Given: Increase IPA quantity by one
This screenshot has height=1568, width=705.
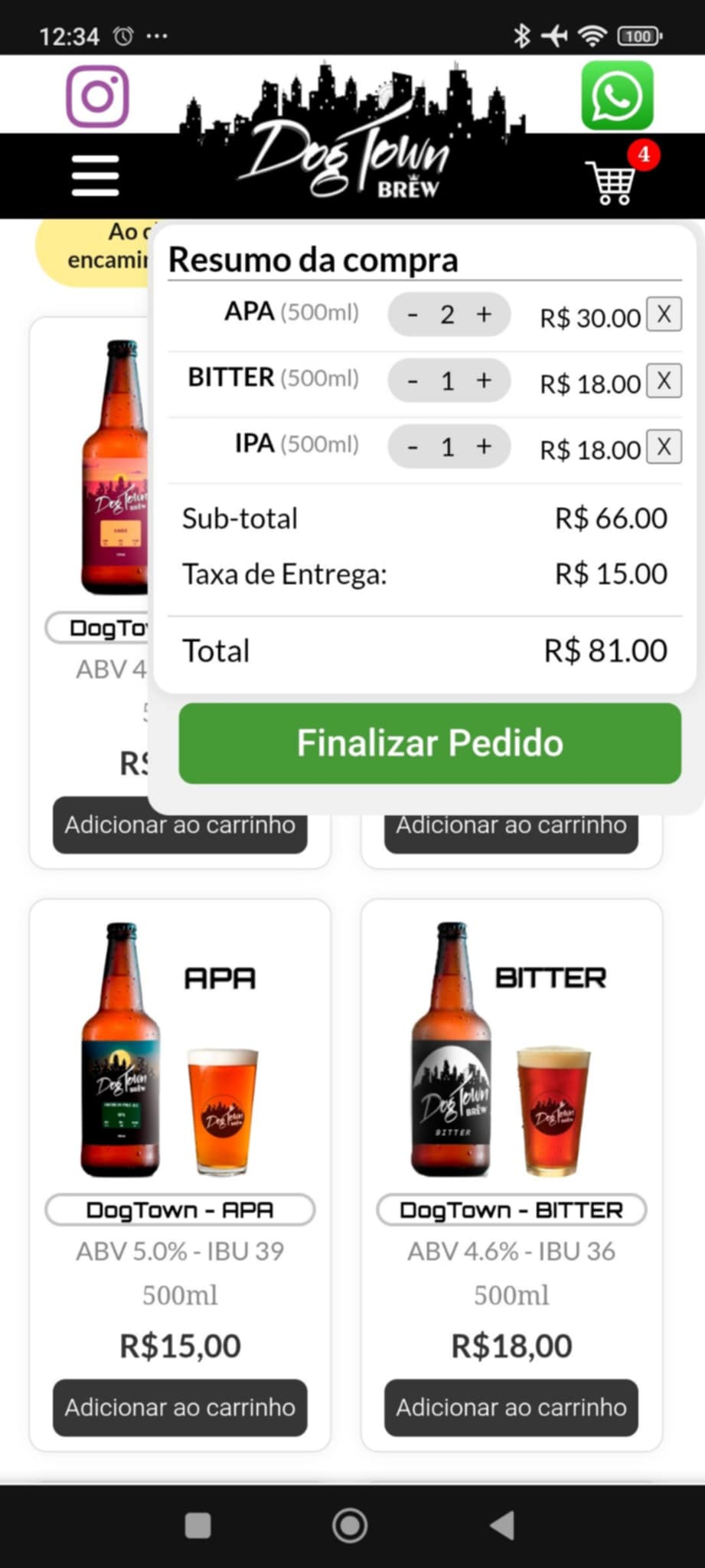Looking at the screenshot, I should click(x=484, y=446).
